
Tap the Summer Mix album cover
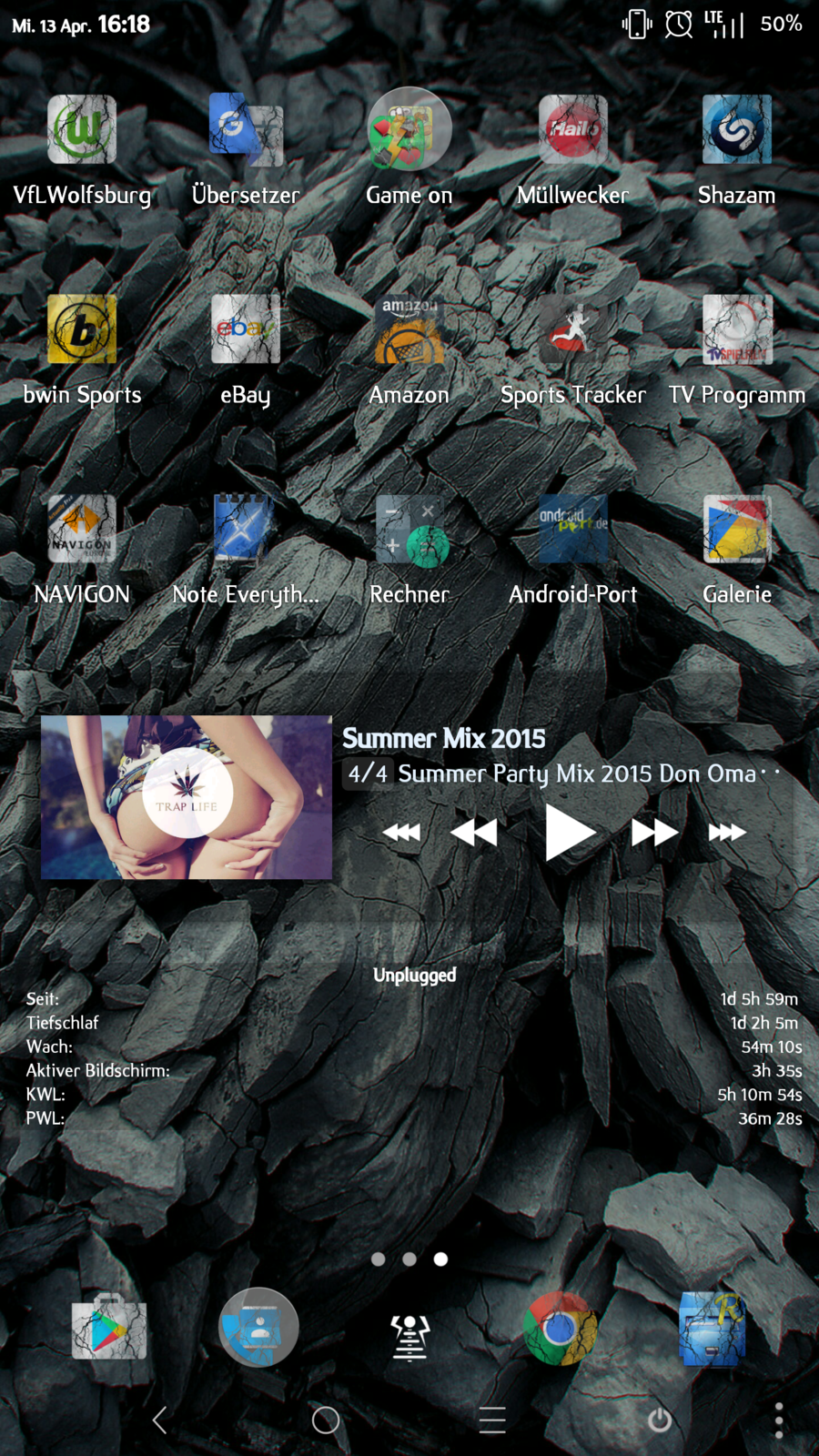[x=187, y=797]
